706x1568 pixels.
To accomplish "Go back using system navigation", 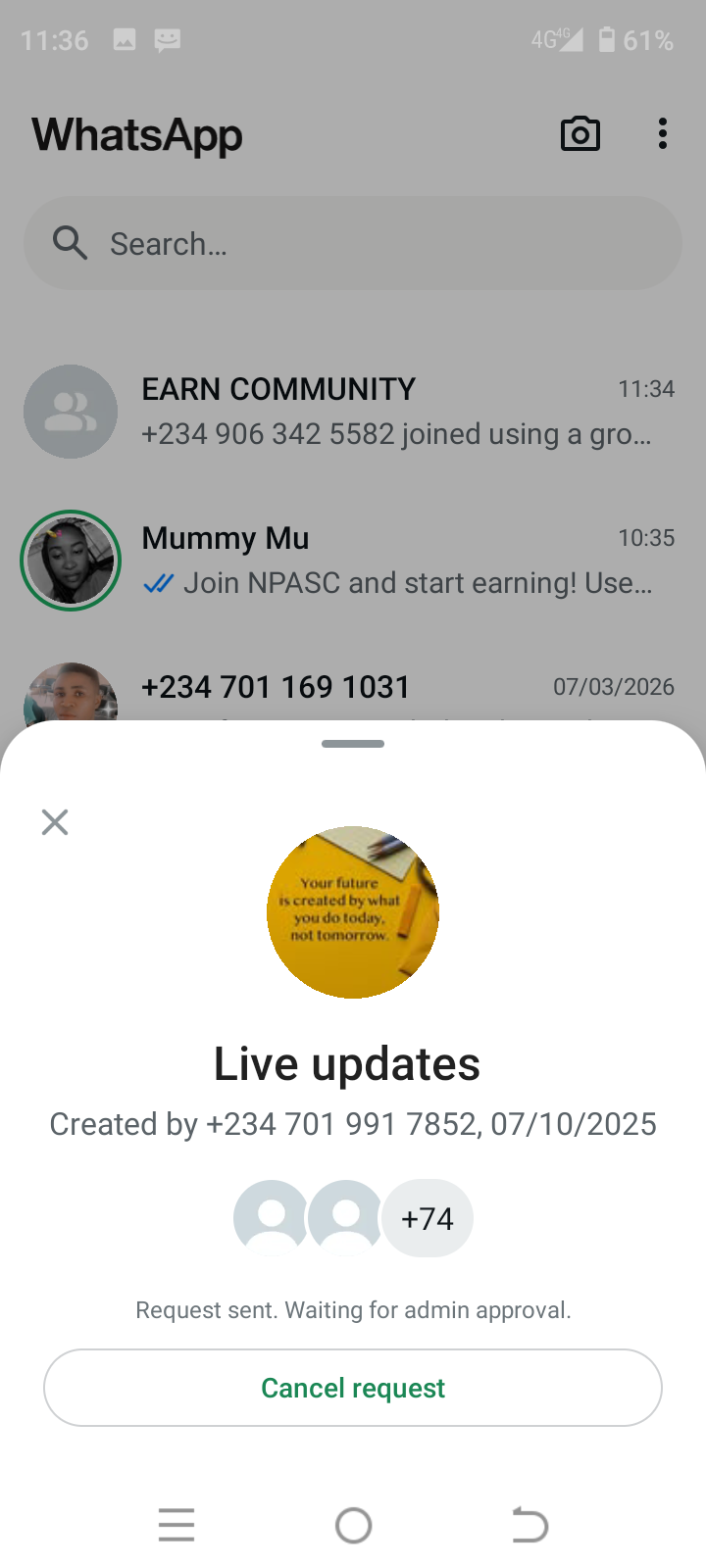I will coord(529,1525).
